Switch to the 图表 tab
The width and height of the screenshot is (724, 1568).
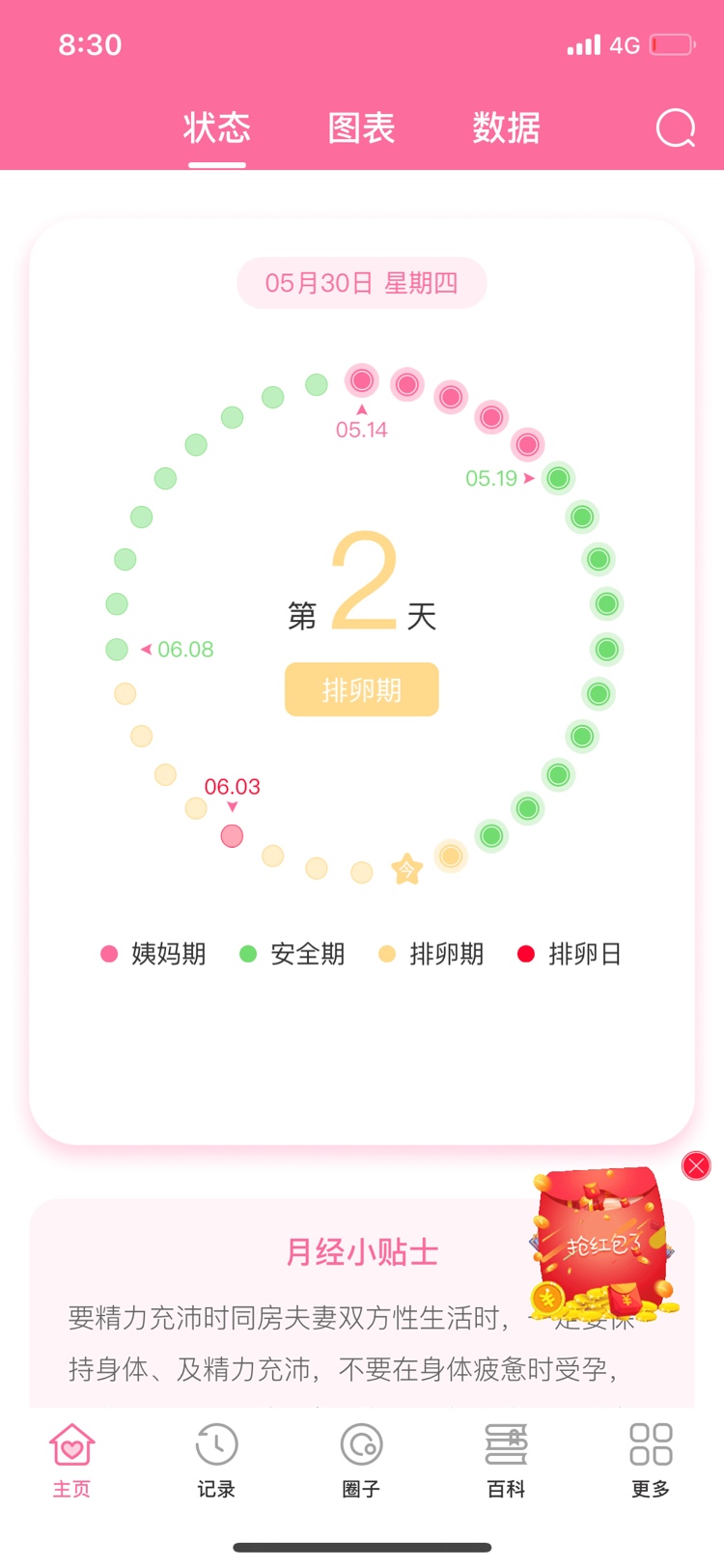361,127
